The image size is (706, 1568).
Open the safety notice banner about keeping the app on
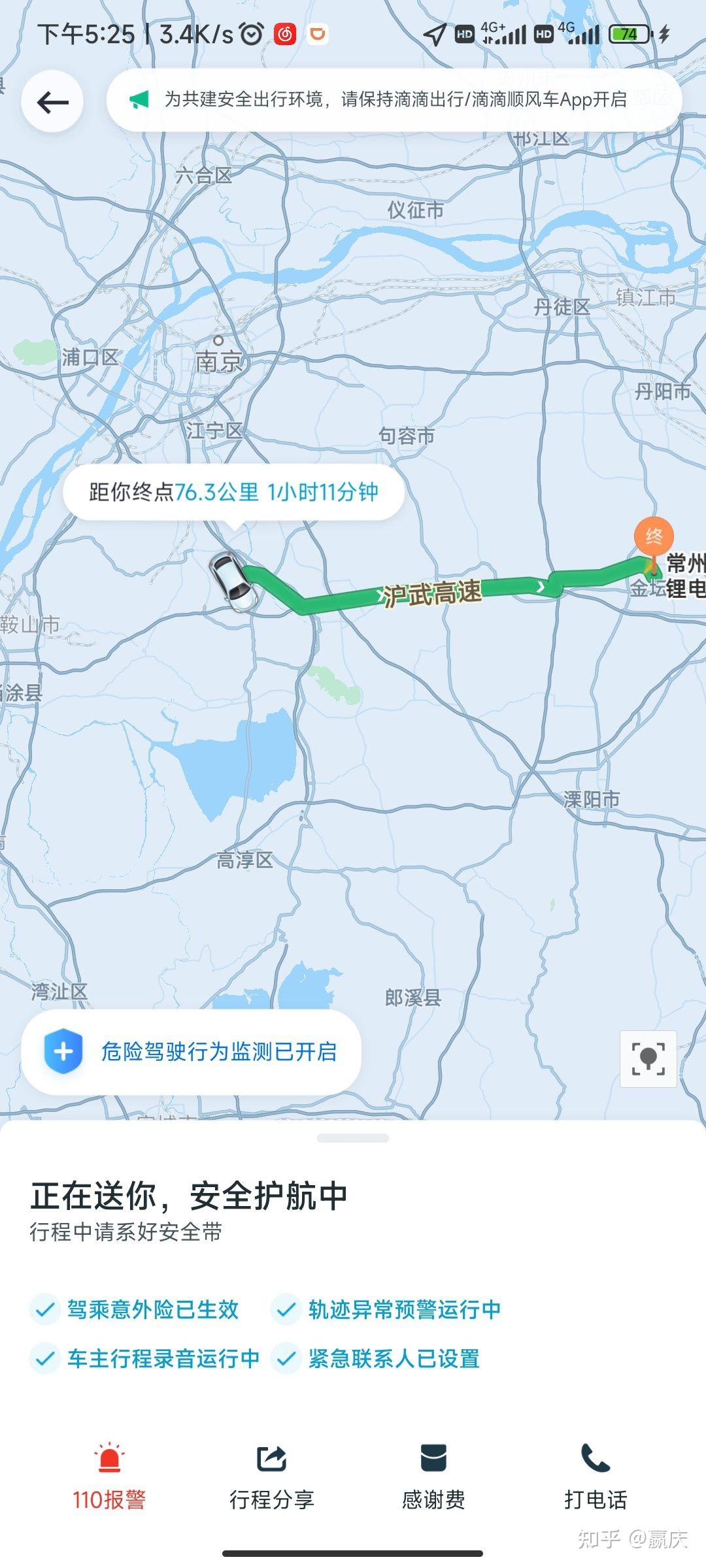(394, 100)
